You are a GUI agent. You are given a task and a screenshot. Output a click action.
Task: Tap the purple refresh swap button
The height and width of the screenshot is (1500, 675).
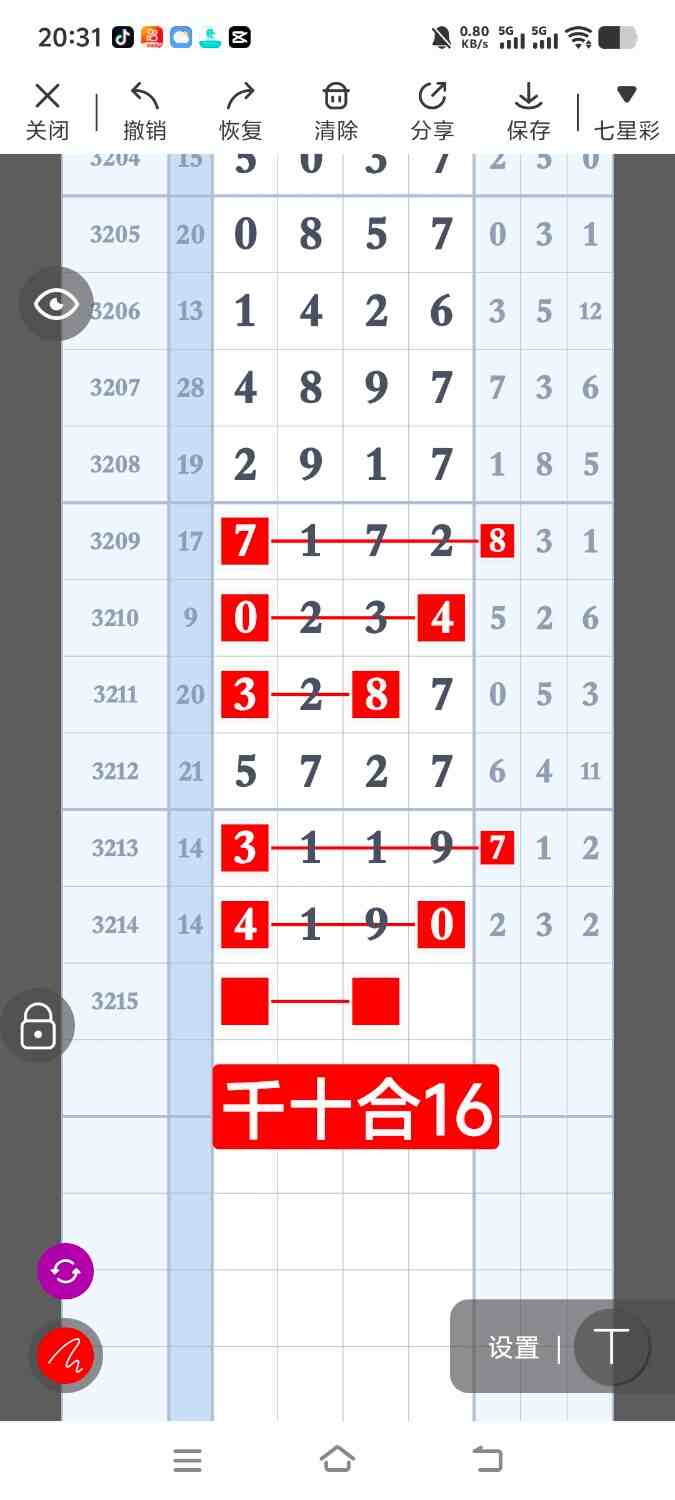pos(65,1271)
